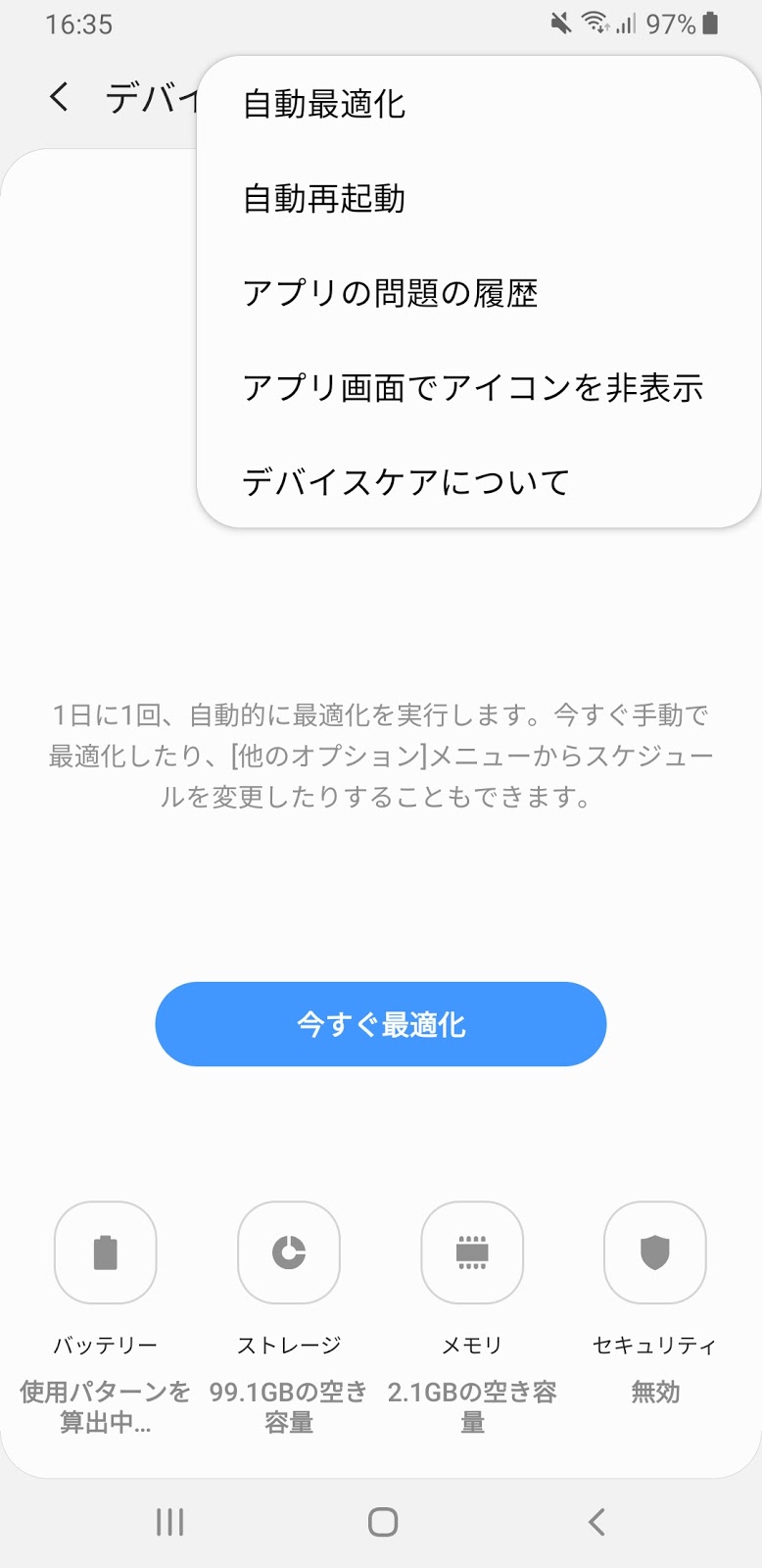Tap the 今すぐ最適化 button
The image size is (762, 1568).
point(381,1024)
